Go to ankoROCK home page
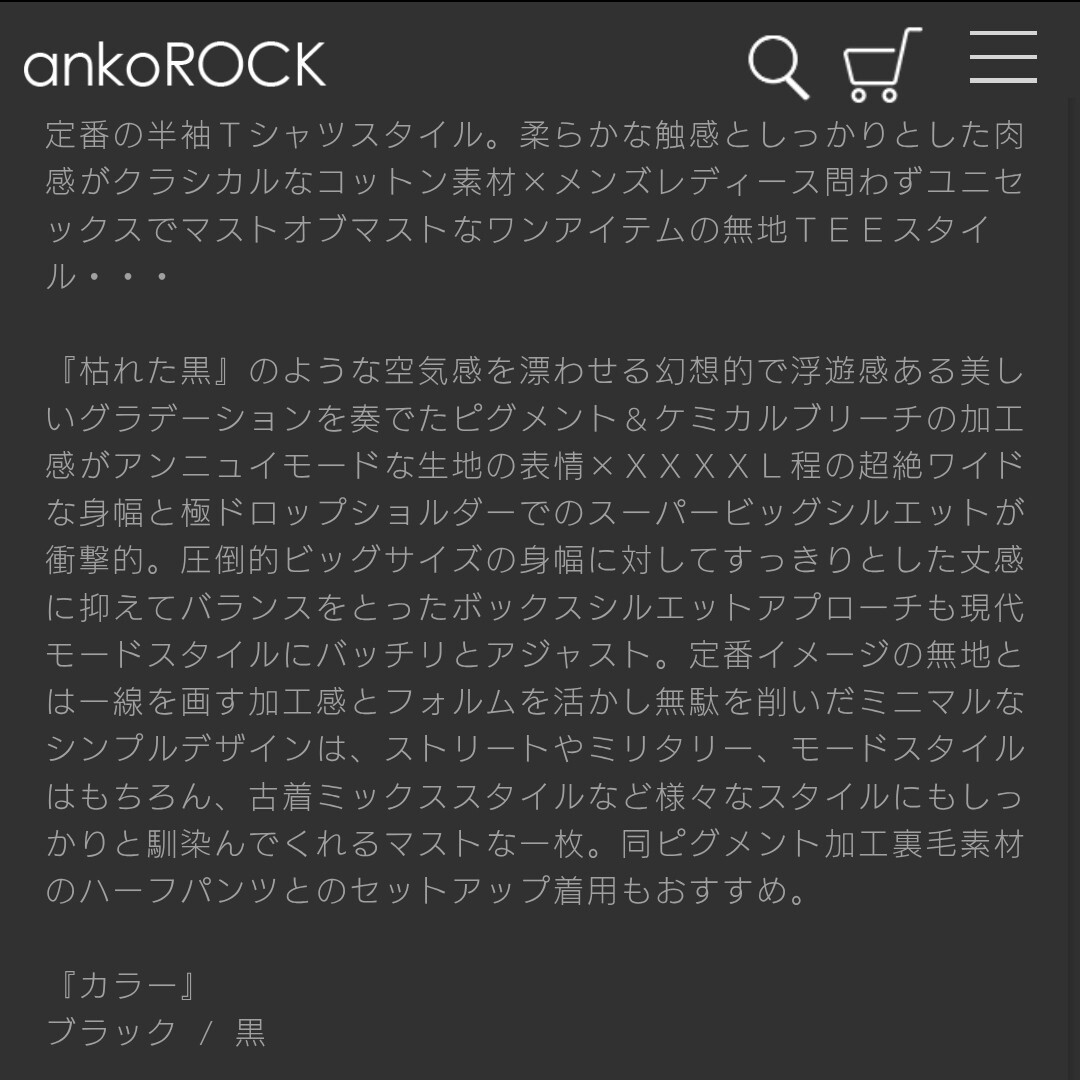Screen dimensions: 1080x1080 click(175, 64)
